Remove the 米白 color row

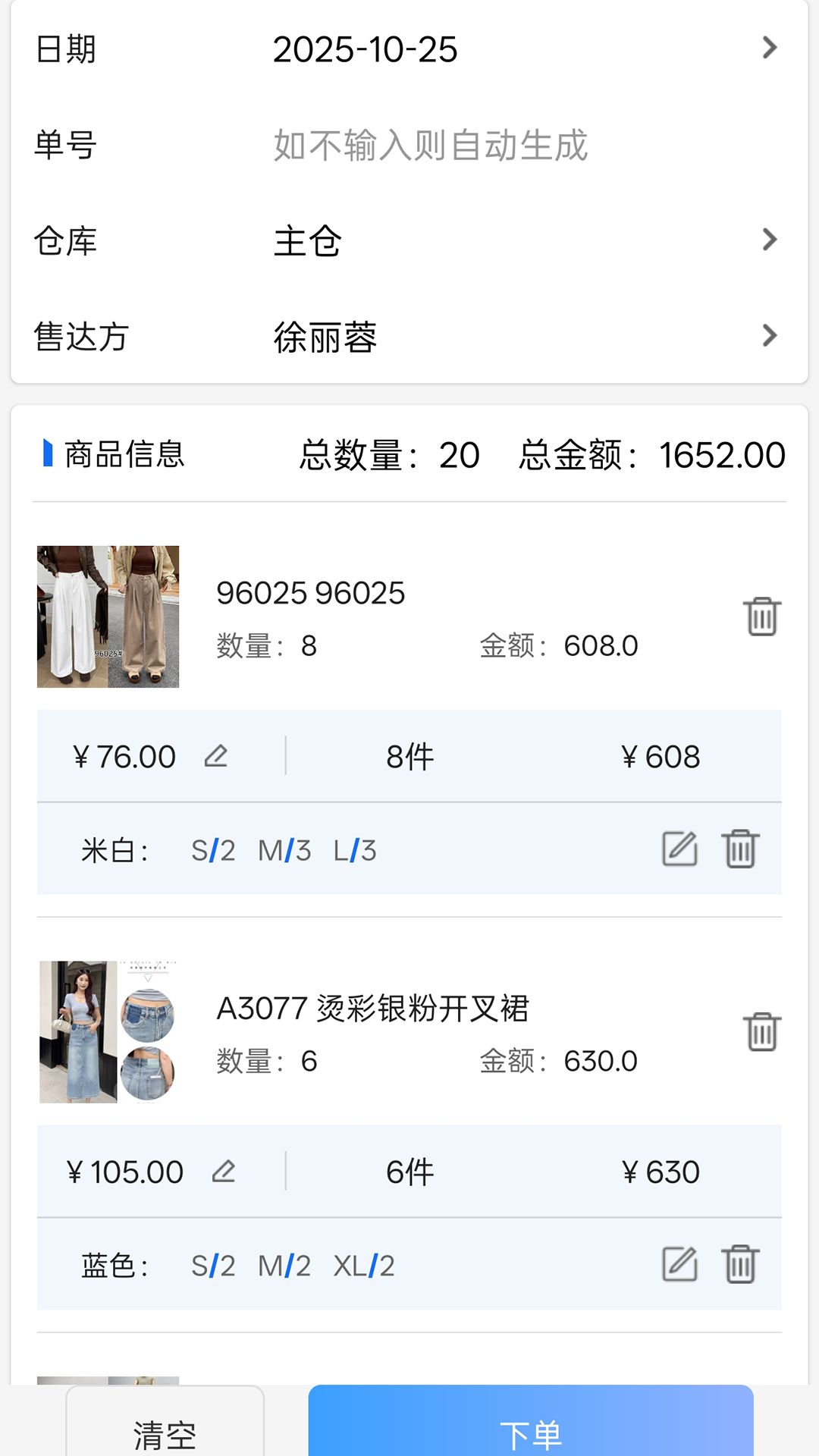(740, 849)
